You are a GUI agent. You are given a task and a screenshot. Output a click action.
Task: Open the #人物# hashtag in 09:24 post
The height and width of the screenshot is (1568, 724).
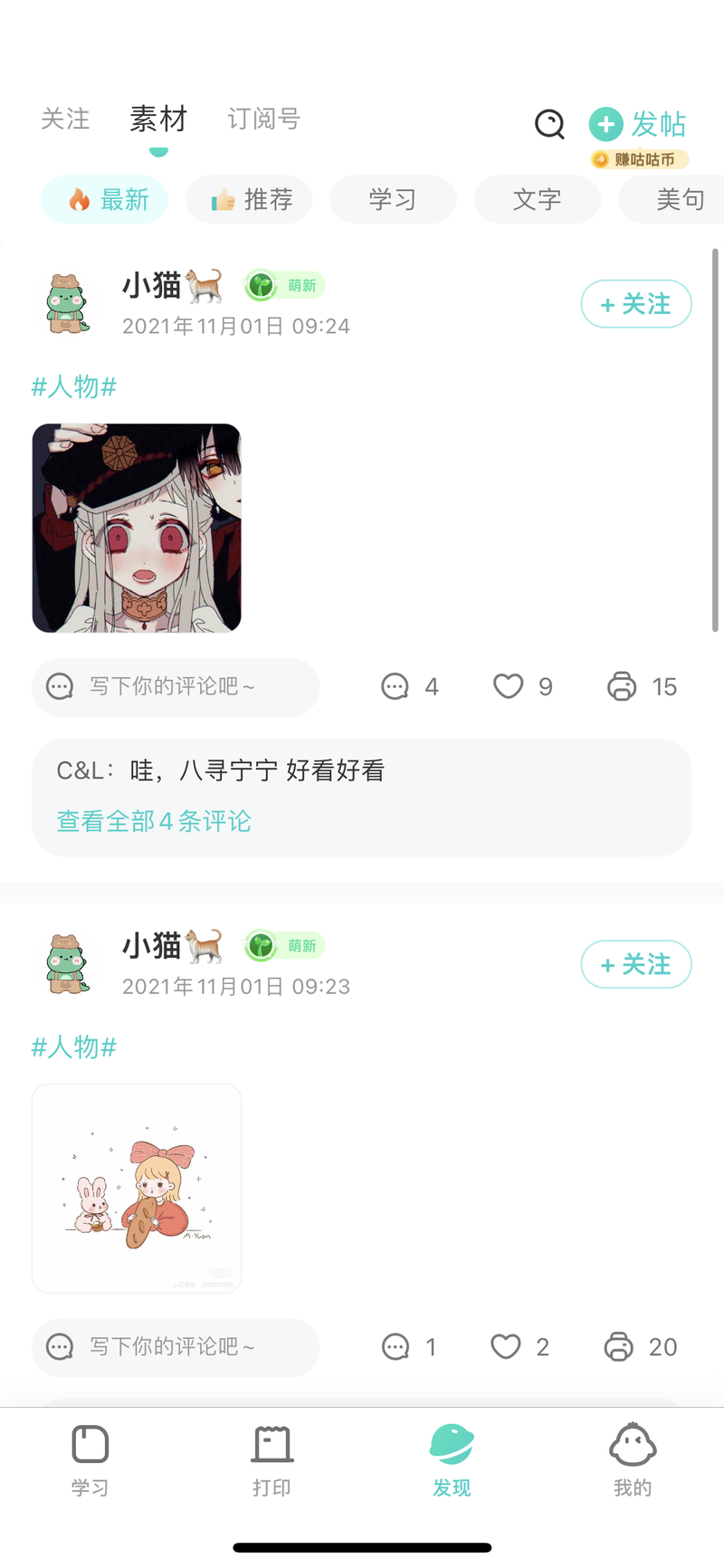pyautogui.click(x=74, y=387)
